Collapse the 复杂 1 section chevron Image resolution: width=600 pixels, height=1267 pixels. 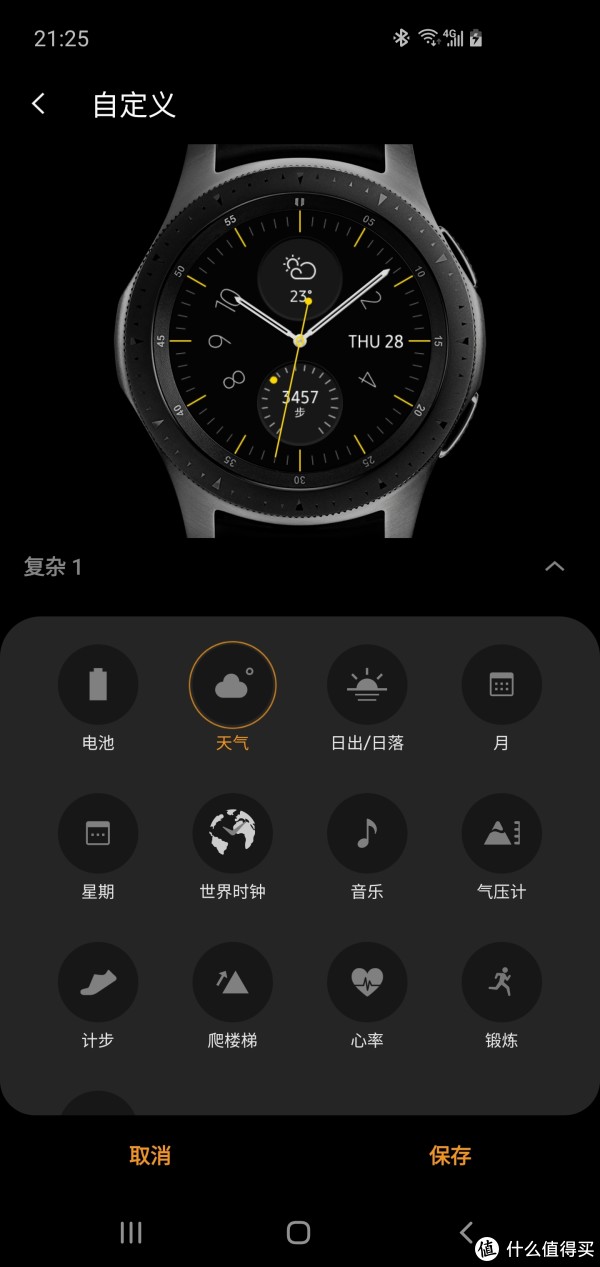554,567
